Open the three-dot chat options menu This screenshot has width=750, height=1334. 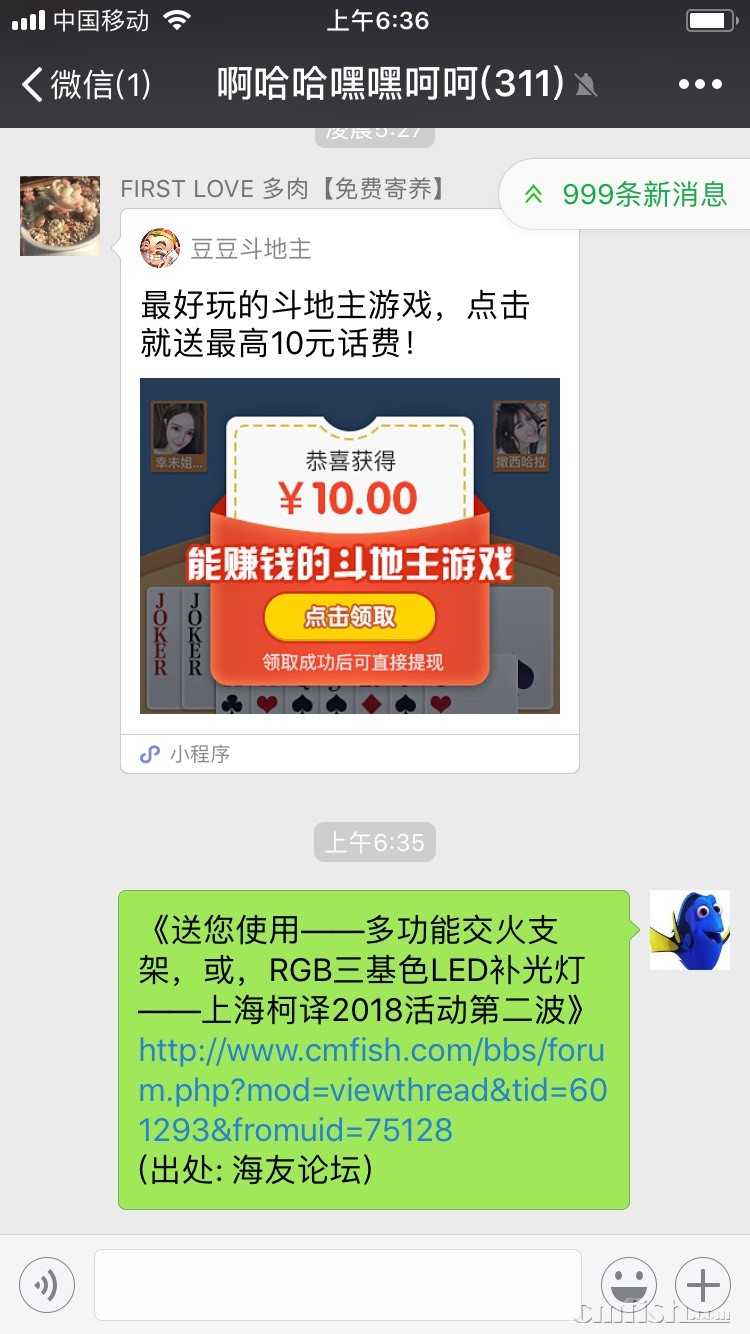[x=700, y=85]
